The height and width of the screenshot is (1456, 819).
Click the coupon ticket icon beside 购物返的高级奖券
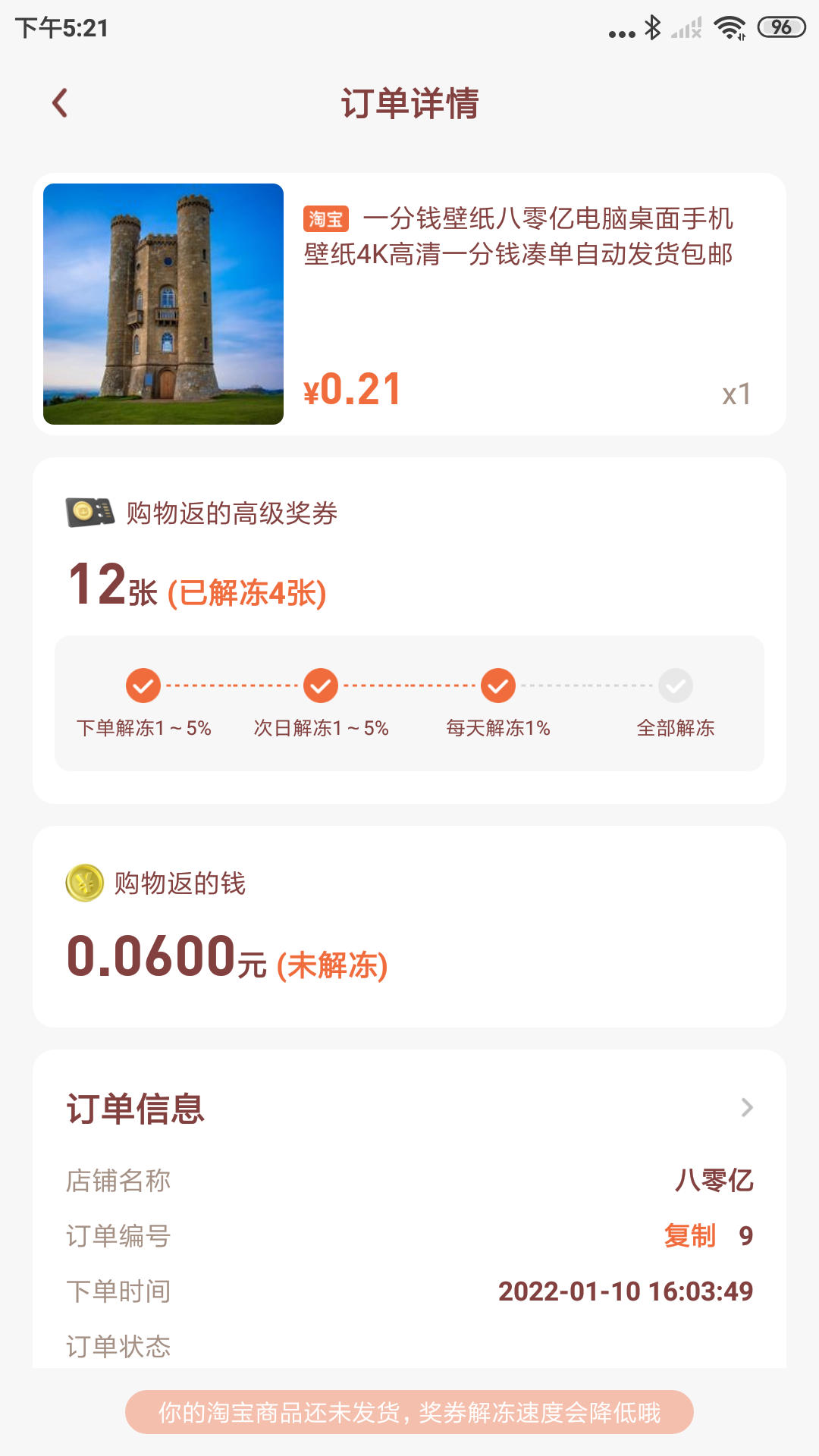click(x=89, y=513)
